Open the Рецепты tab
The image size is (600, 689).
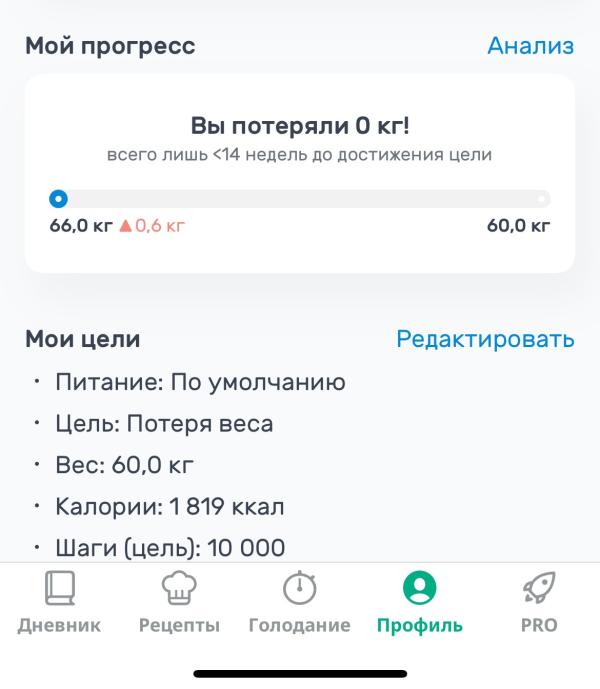tap(179, 604)
